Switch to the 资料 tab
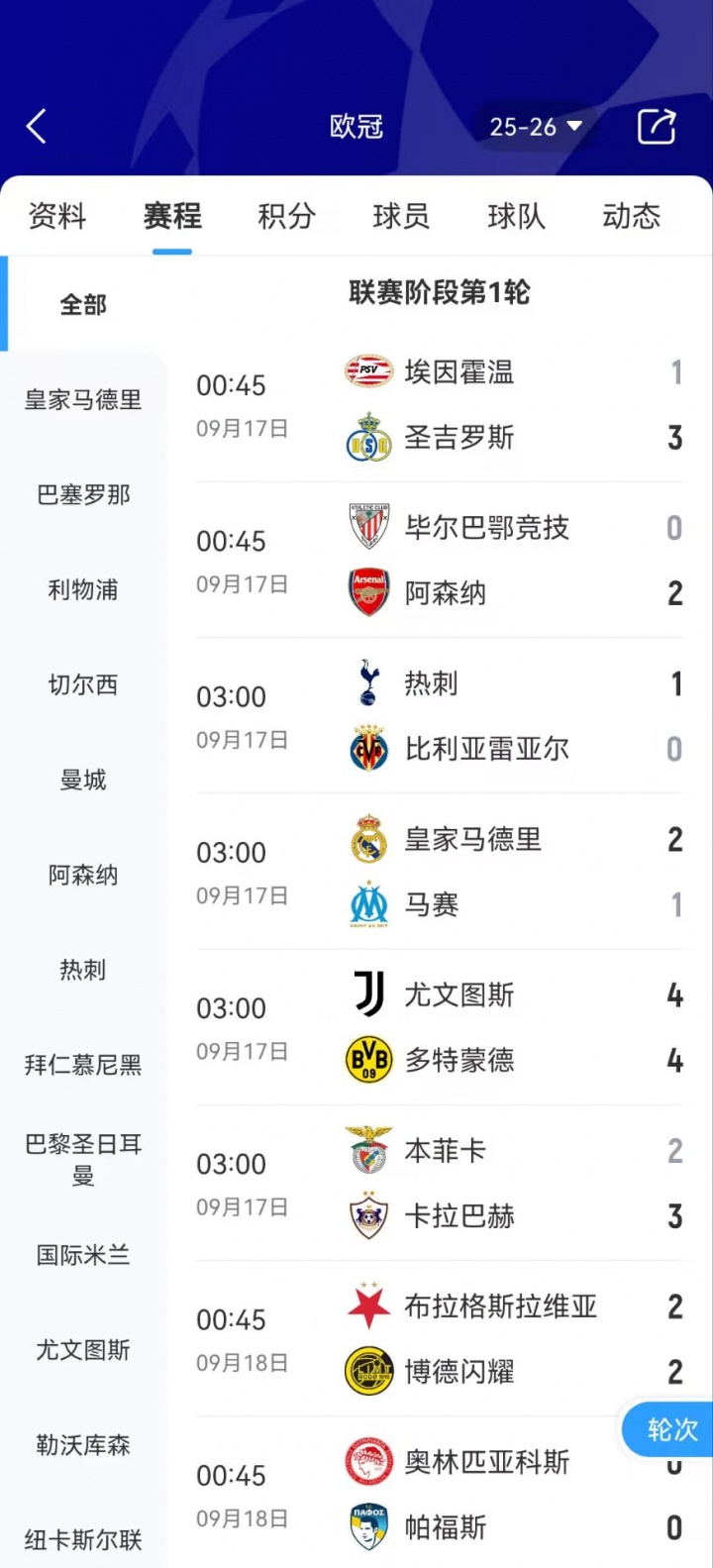Image resolution: width=713 pixels, height=1568 pixels. [x=57, y=216]
